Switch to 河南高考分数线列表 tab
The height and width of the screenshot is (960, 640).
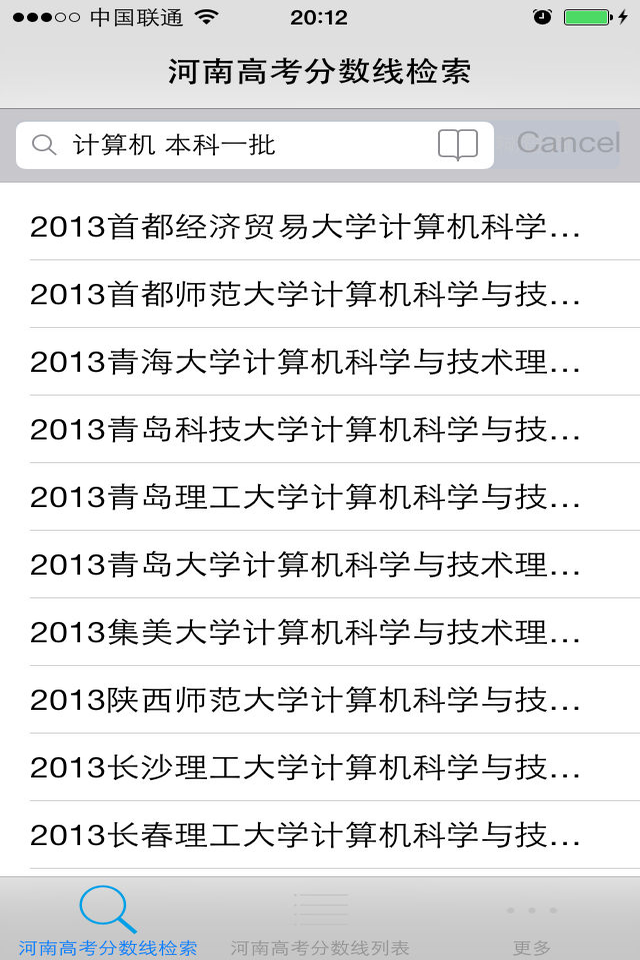[x=320, y=921]
